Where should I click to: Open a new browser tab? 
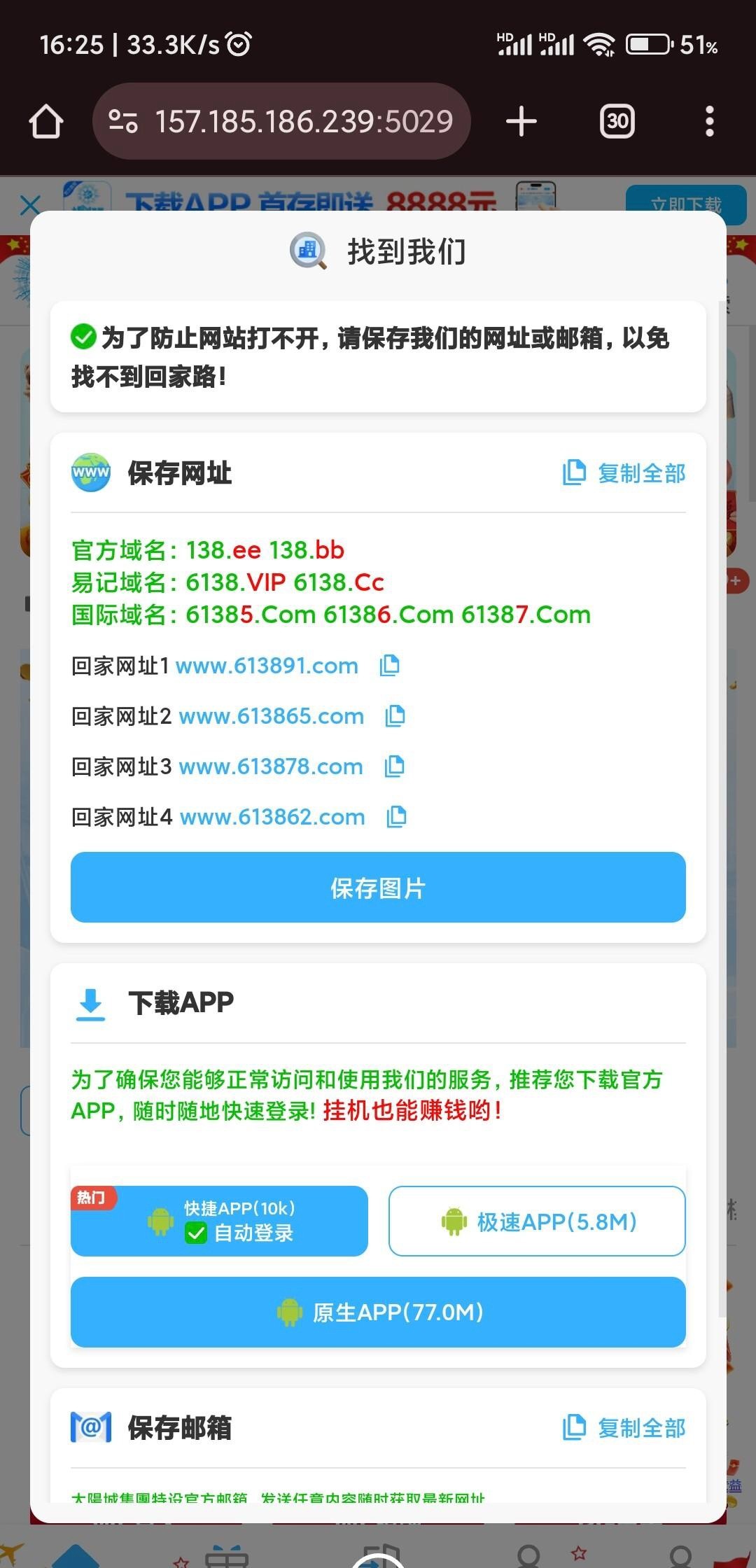521,122
